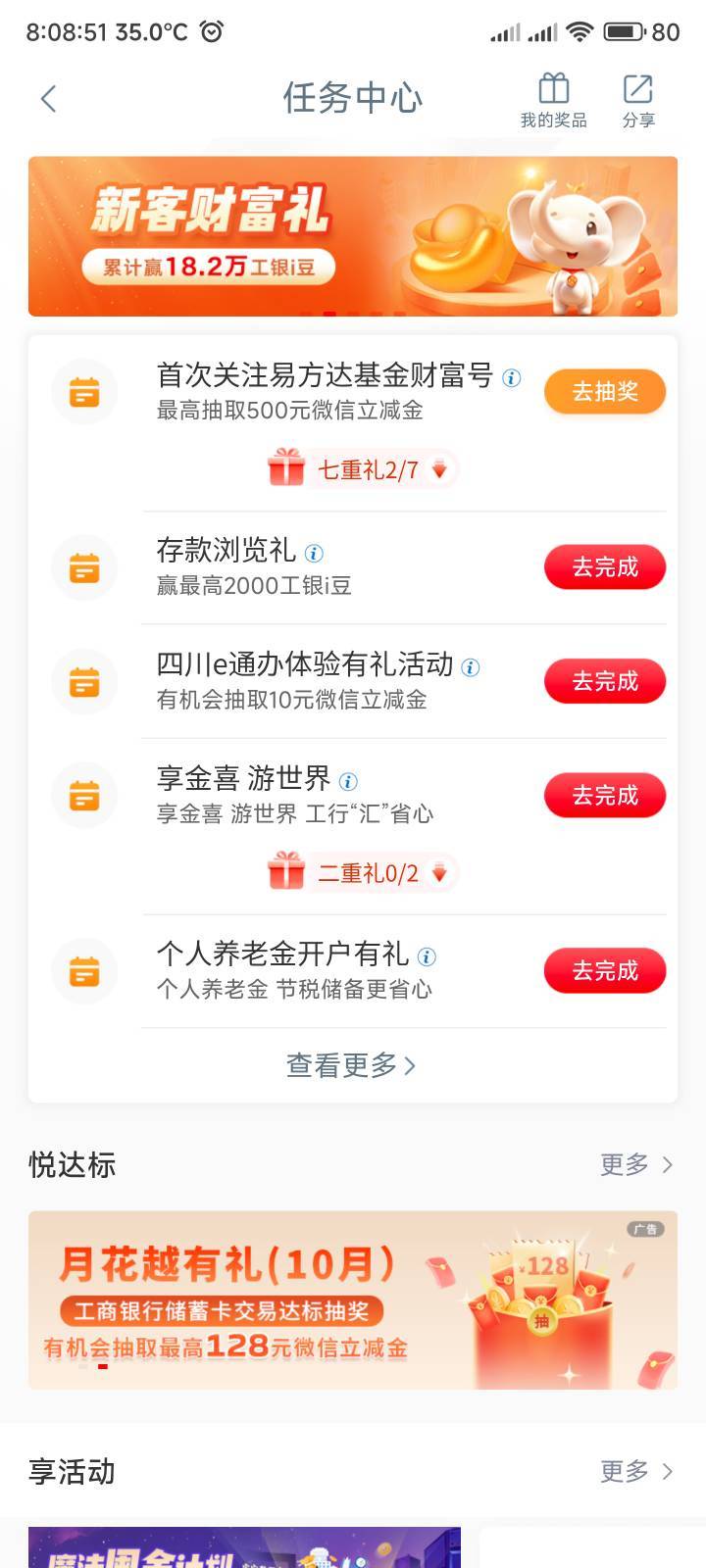Show info for 首次关注易方达基金财富号
Viewport: 706px width, 1568px height.
pyautogui.click(x=512, y=378)
